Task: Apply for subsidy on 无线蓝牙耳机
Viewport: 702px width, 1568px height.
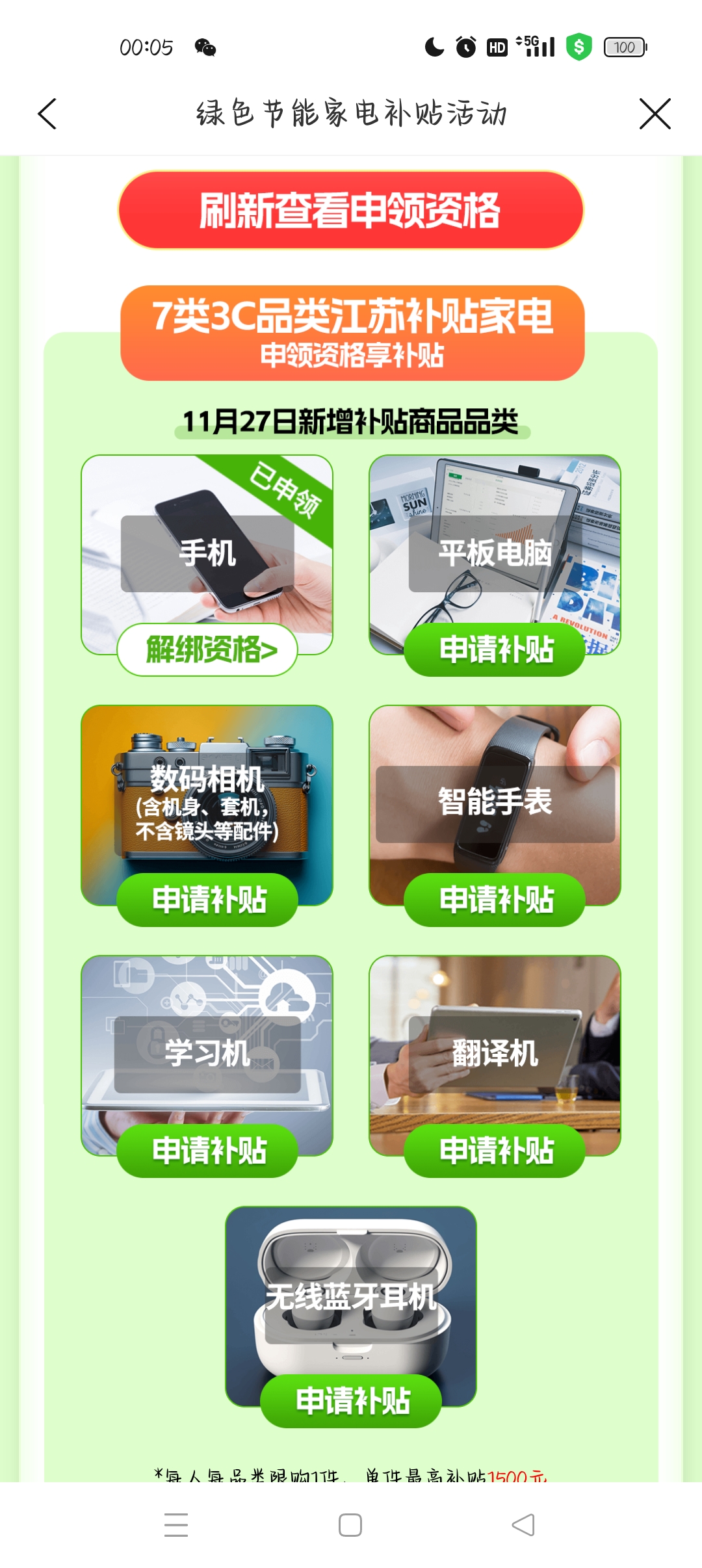Action: (x=351, y=1401)
